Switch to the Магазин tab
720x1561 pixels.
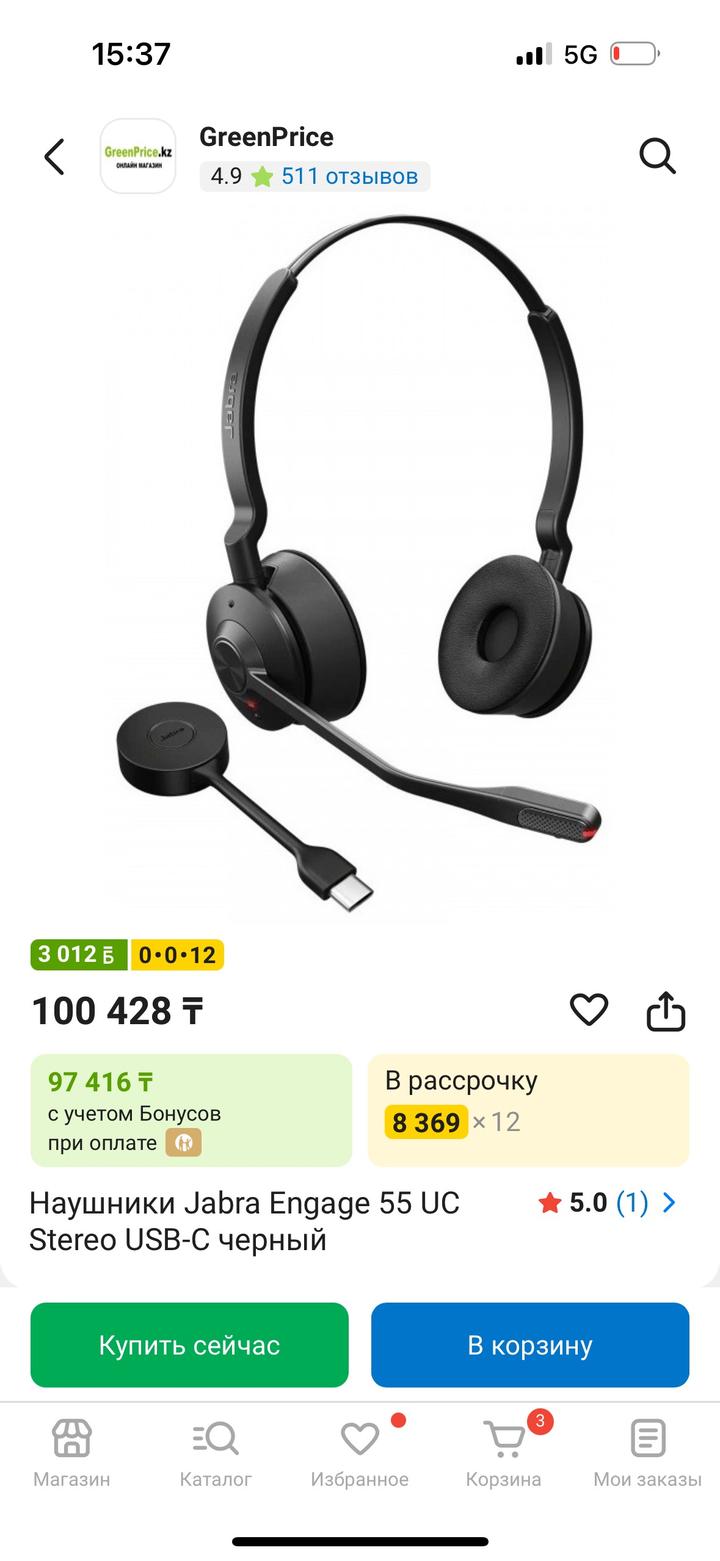[x=71, y=1453]
